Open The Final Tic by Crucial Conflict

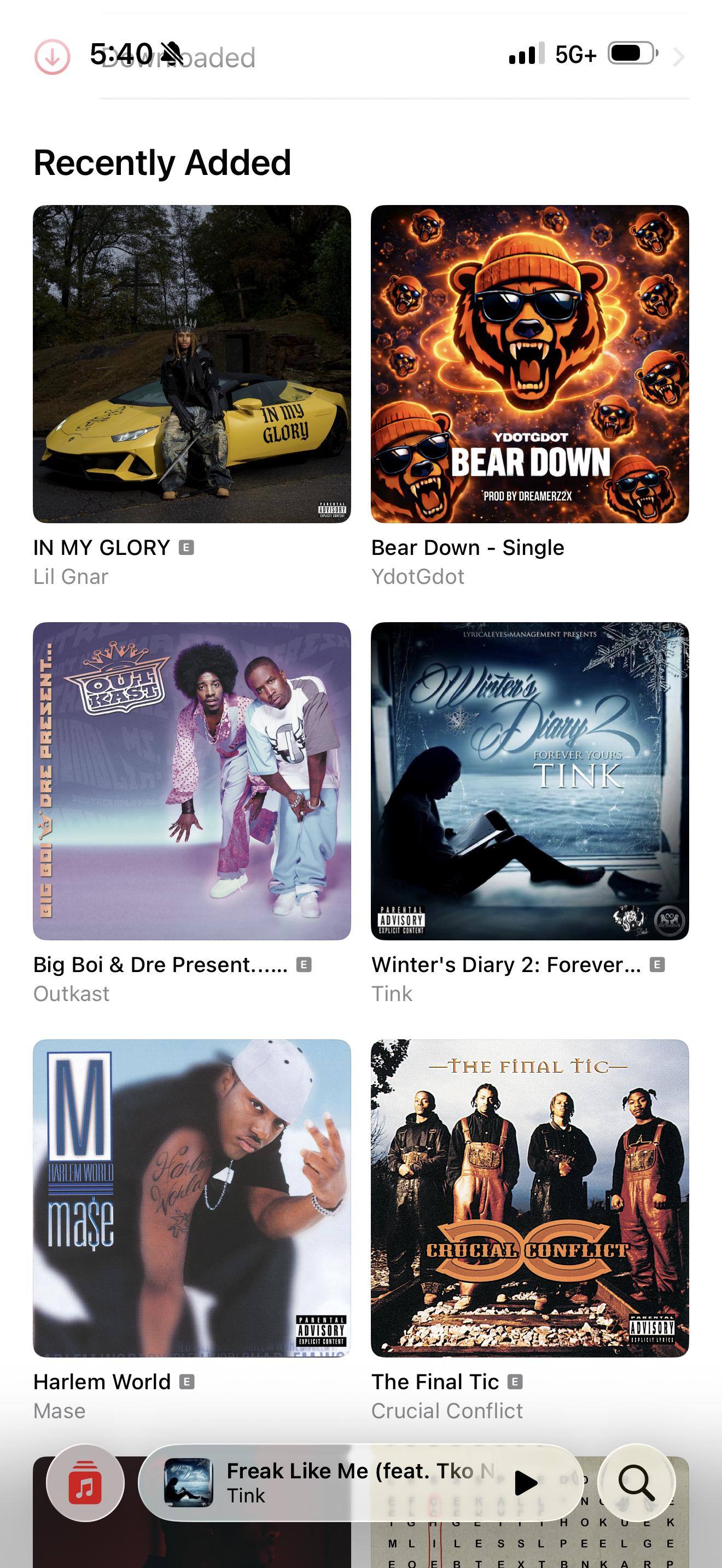[x=529, y=1198]
